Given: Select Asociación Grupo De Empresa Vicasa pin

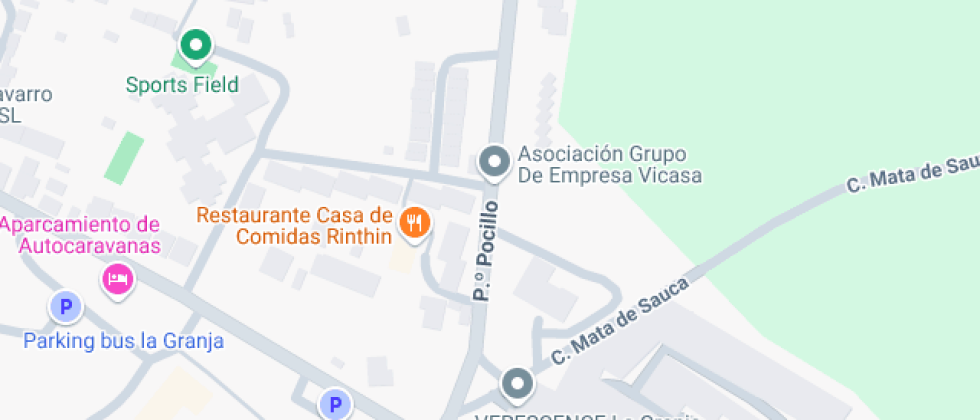Looking at the screenshot, I should point(494,162).
